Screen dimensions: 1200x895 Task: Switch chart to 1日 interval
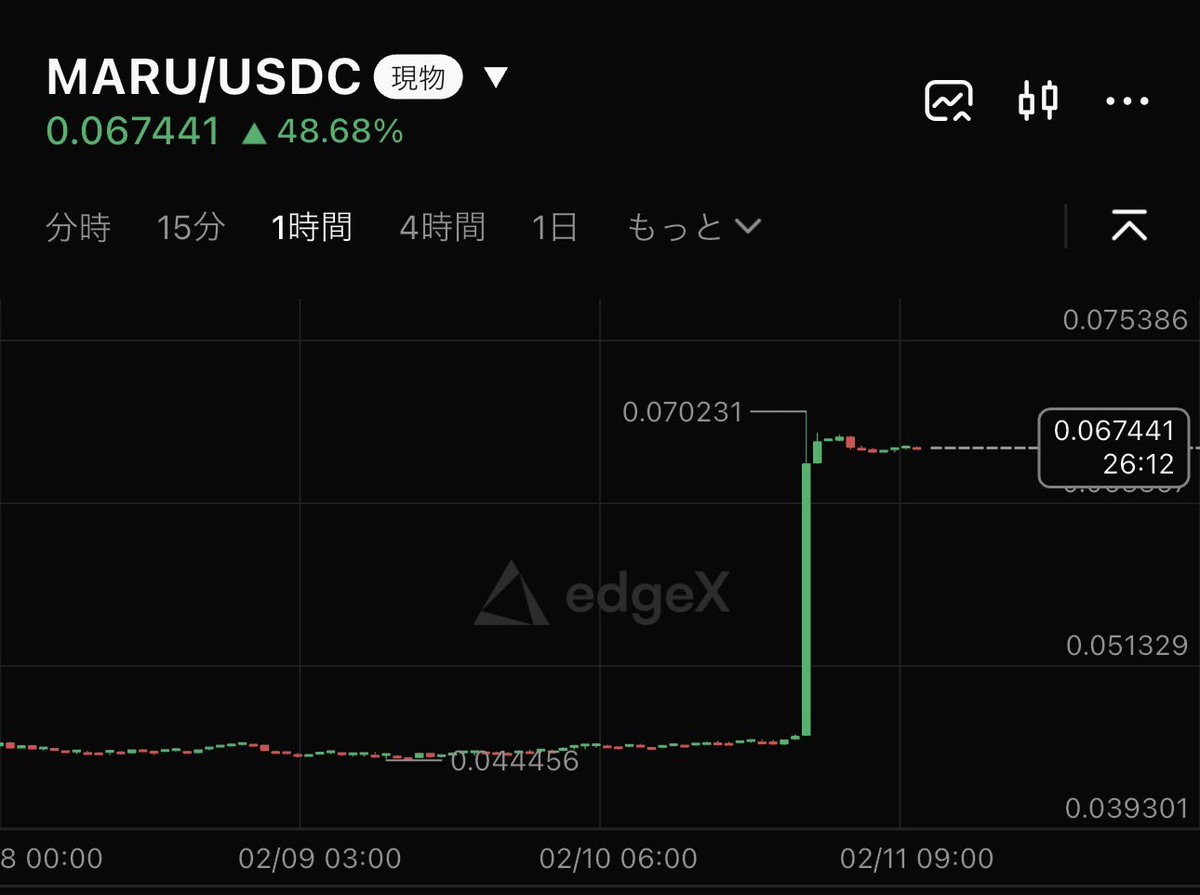click(x=554, y=228)
